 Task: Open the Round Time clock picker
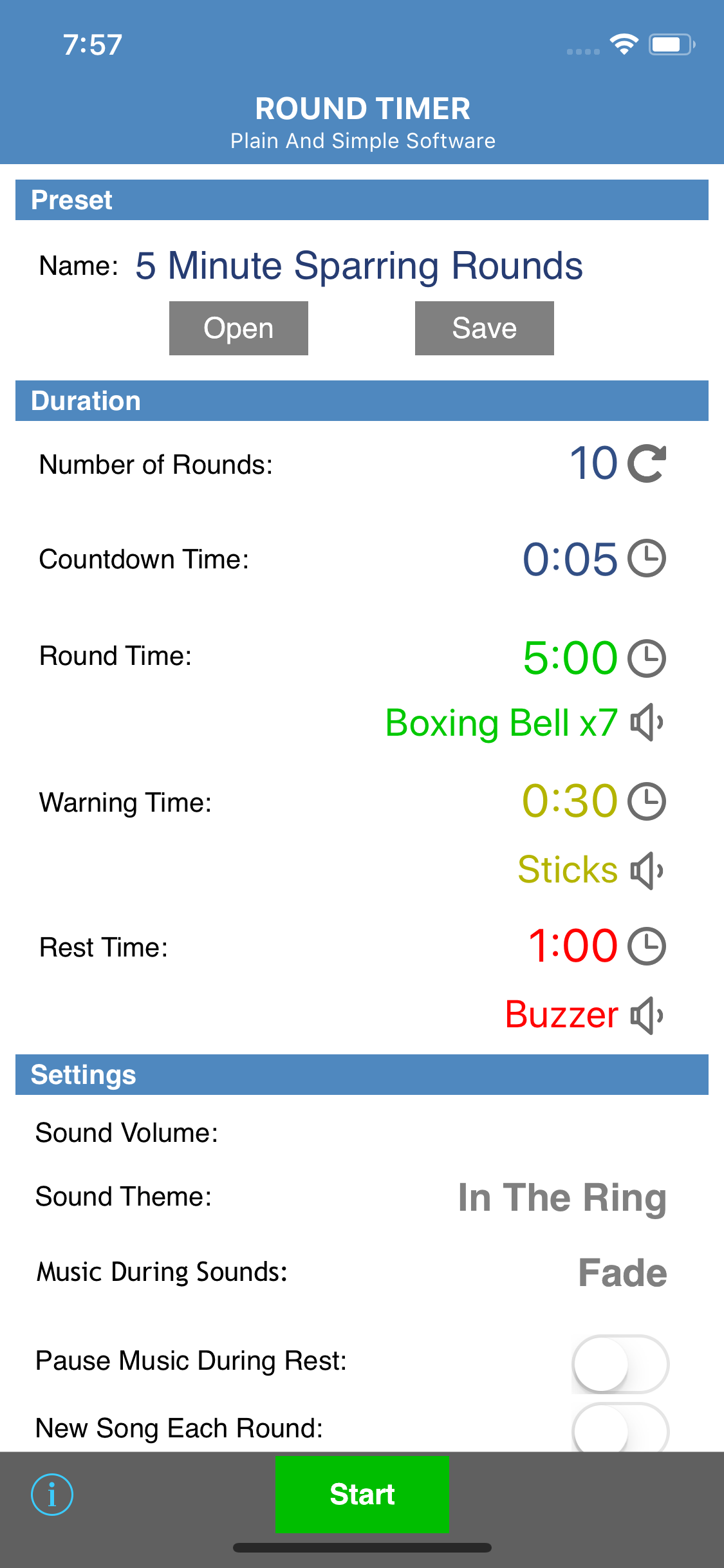647,658
